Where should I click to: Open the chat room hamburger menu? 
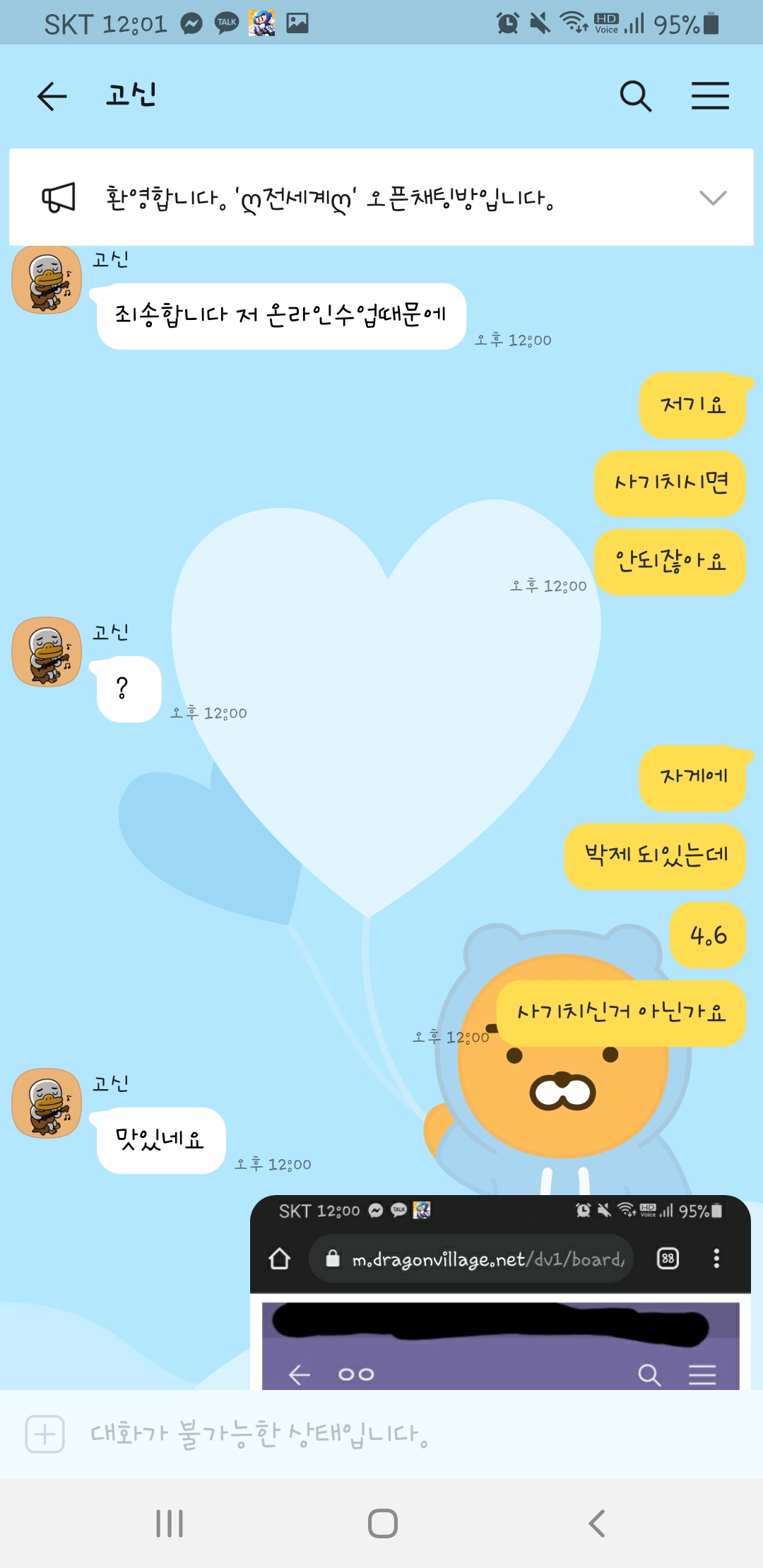(710, 96)
